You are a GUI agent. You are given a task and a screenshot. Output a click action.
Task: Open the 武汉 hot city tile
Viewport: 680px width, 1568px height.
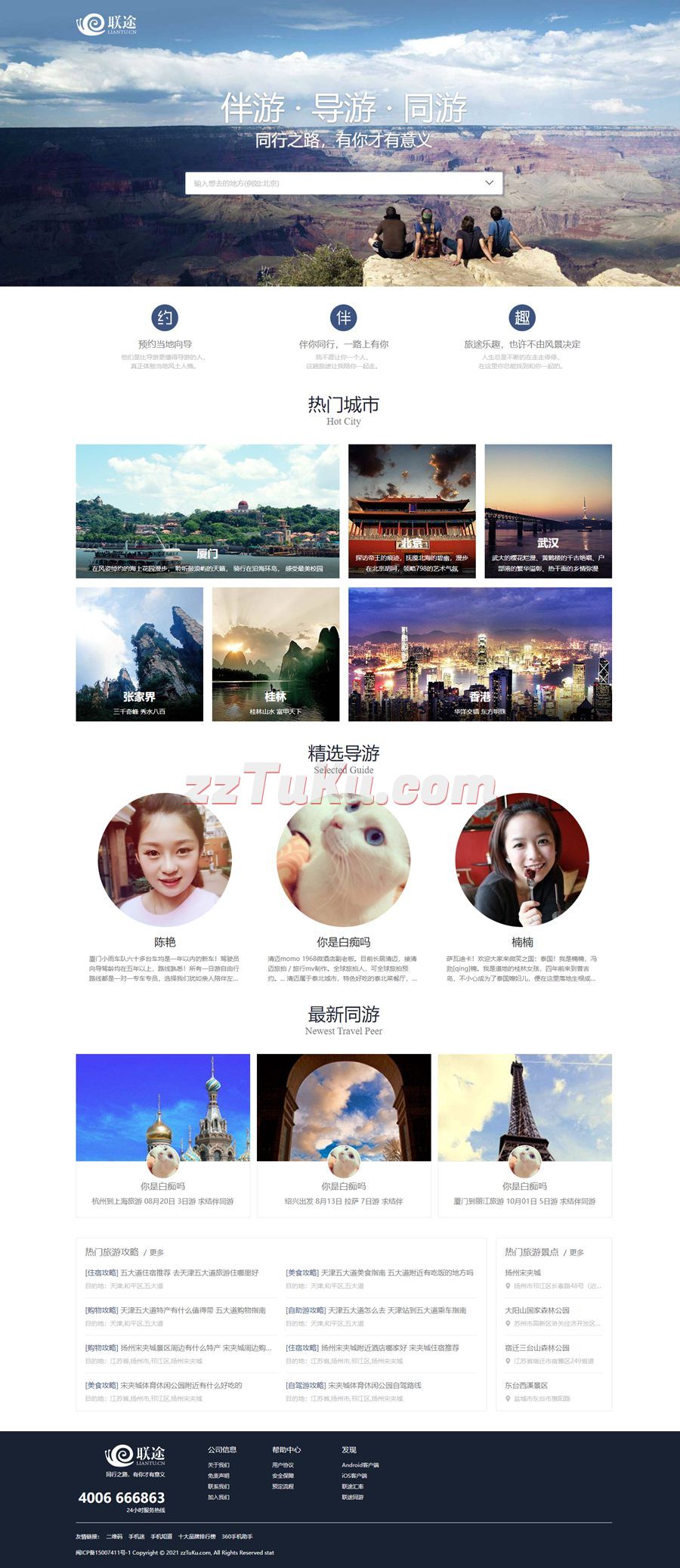pos(548,511)
